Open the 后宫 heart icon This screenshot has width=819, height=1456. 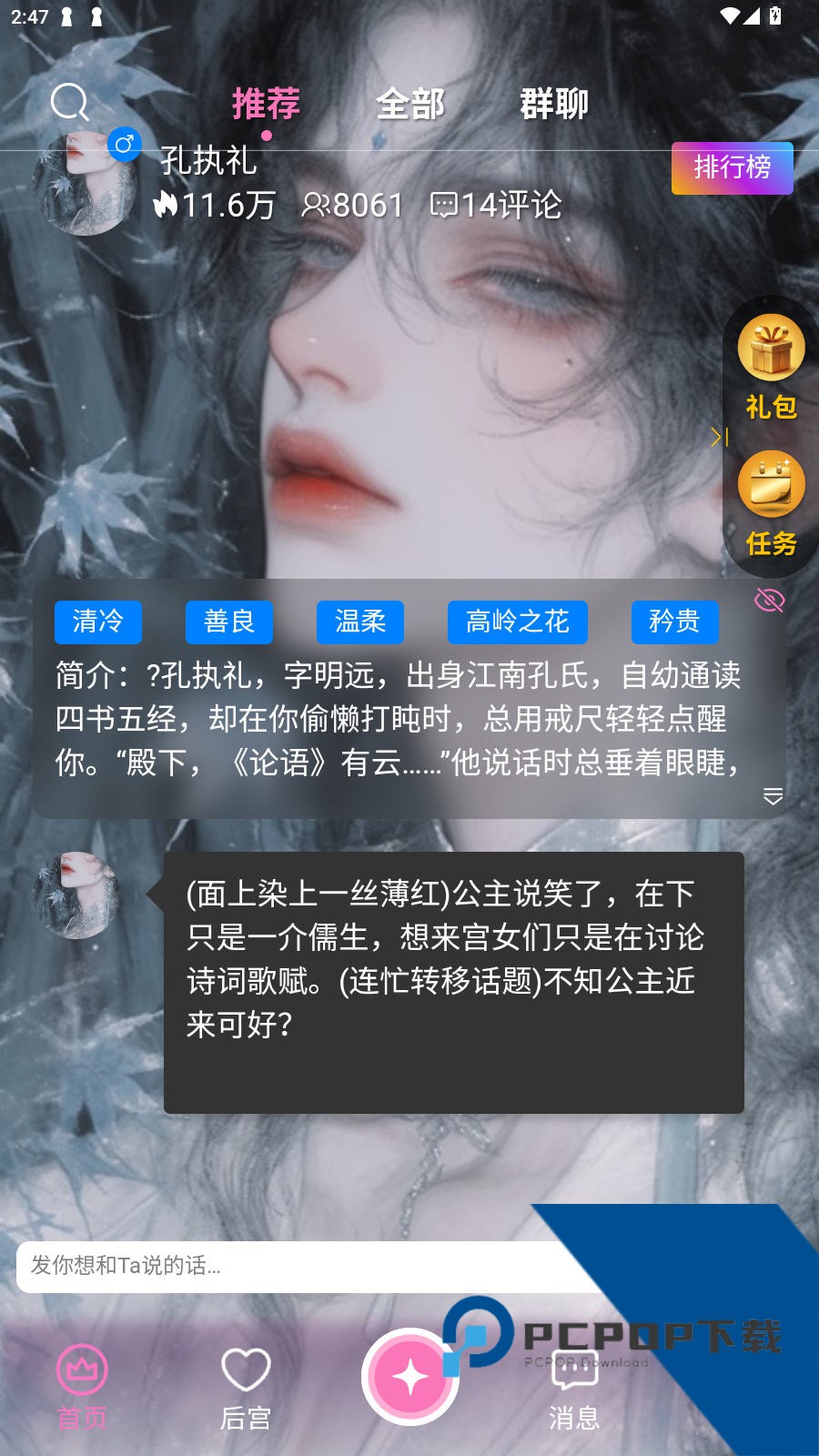click(x=244, y=1367)
